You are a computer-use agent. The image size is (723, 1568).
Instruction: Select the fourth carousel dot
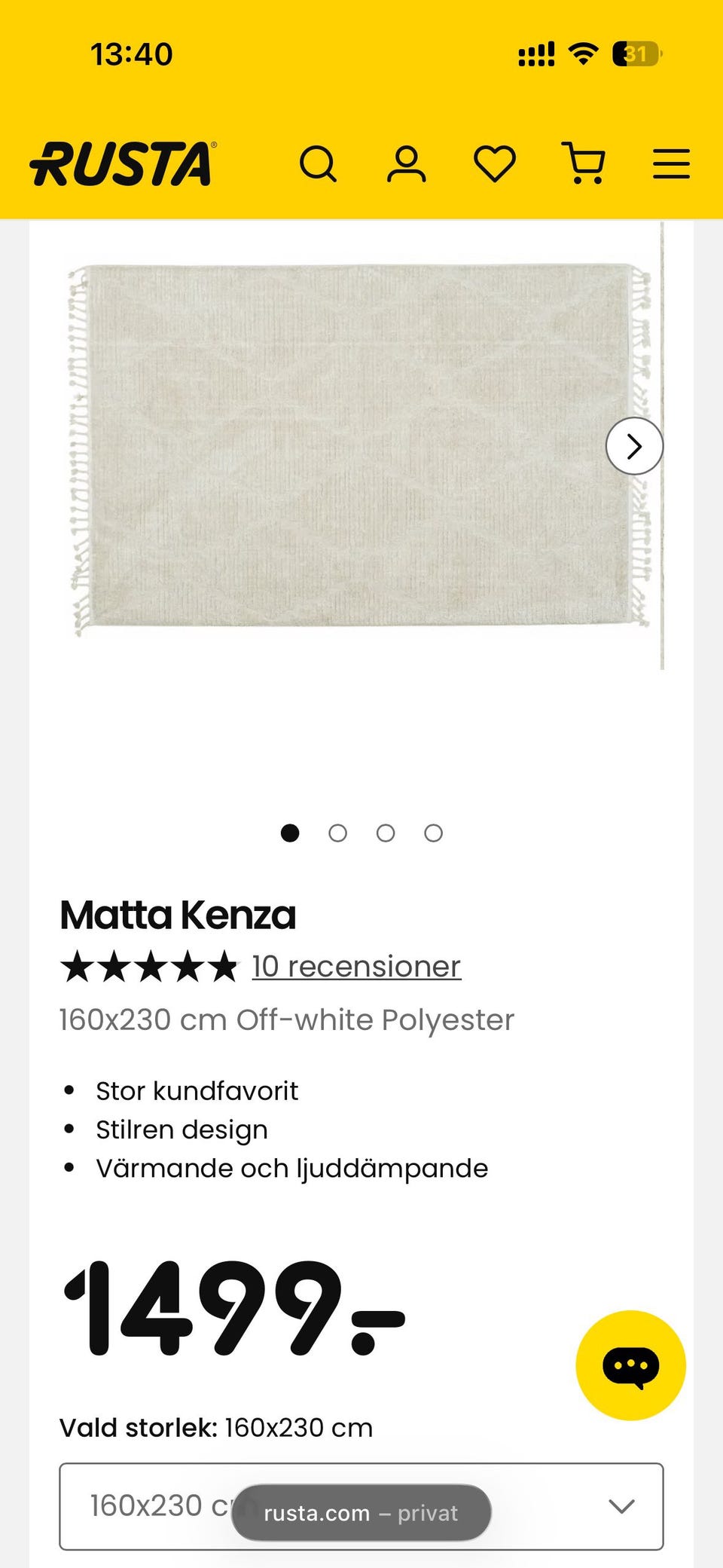tap(433, 833)
